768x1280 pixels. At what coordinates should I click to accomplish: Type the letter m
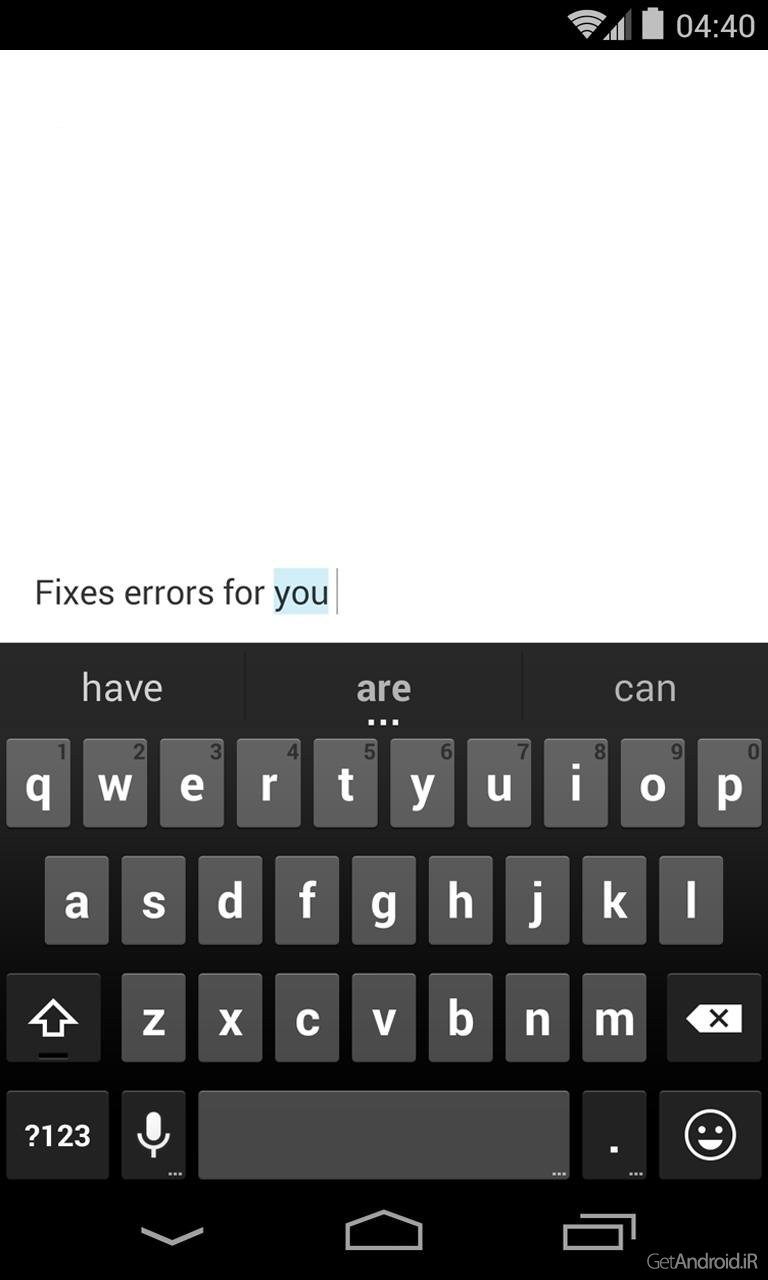614,1018
